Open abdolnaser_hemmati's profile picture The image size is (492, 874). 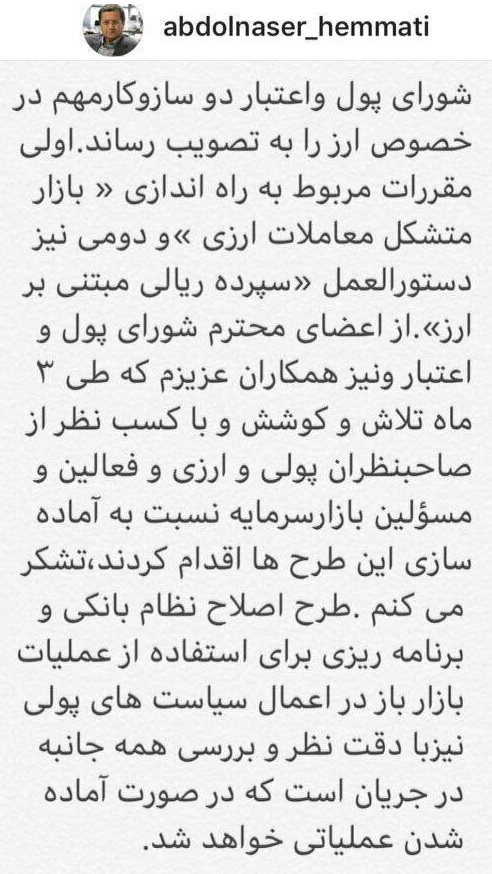(113, 29)
